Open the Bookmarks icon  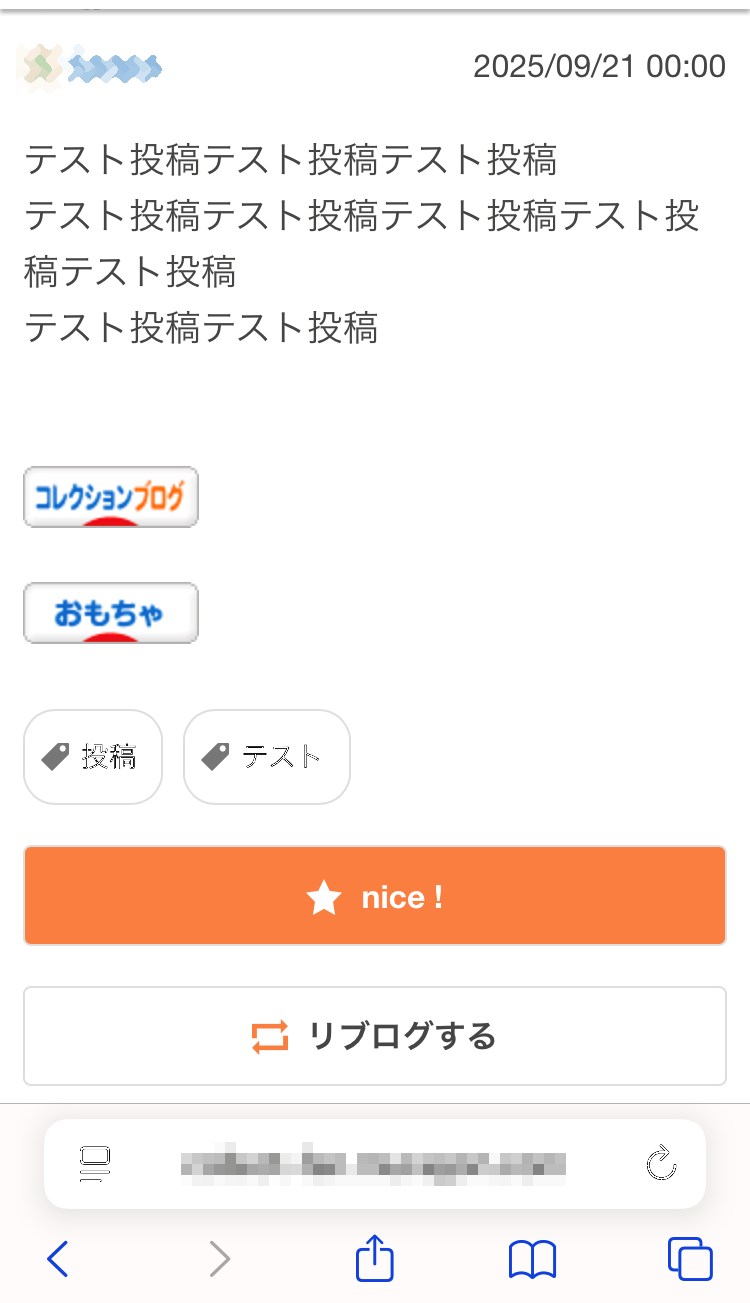(x=532, y=1259)
